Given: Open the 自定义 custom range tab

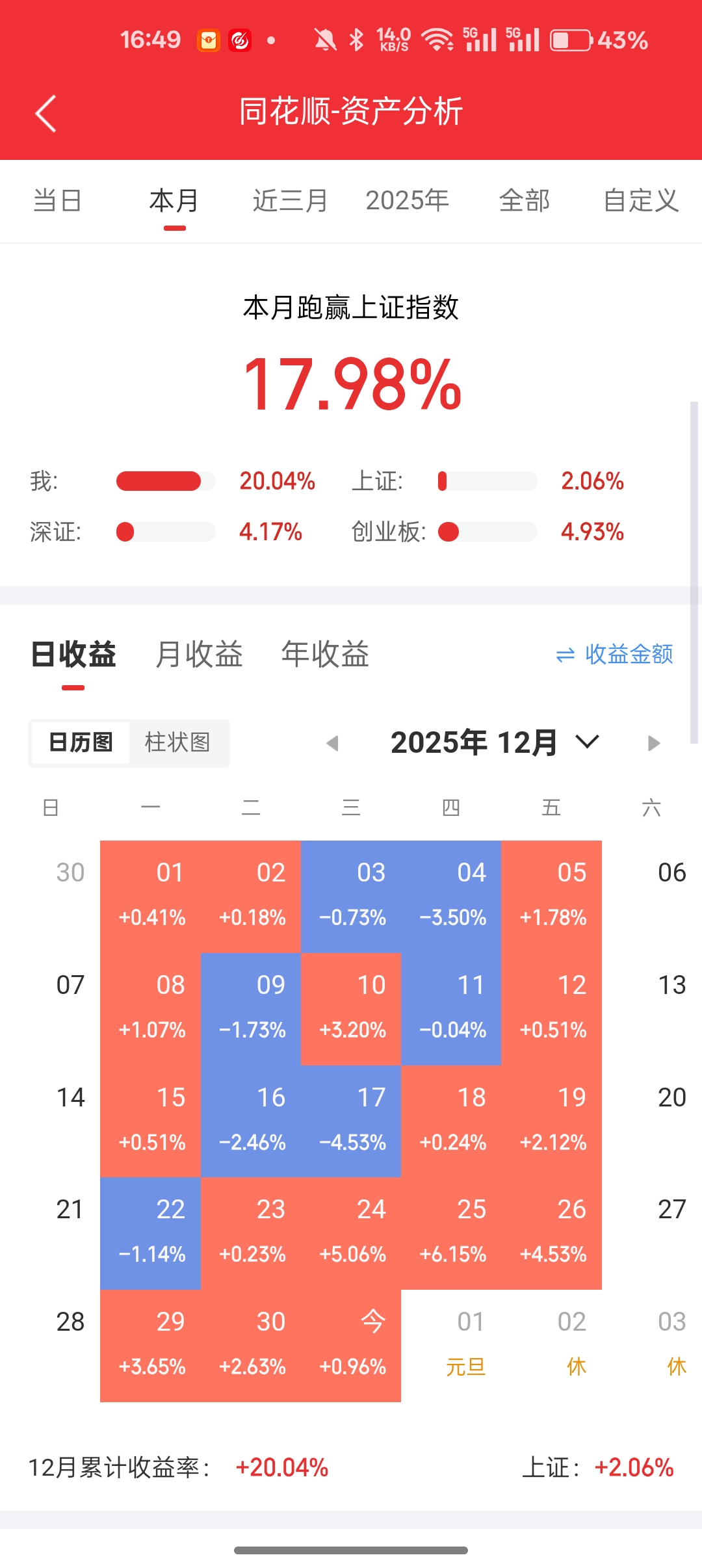Looking at the screenshot, I should tap(641, 200).
